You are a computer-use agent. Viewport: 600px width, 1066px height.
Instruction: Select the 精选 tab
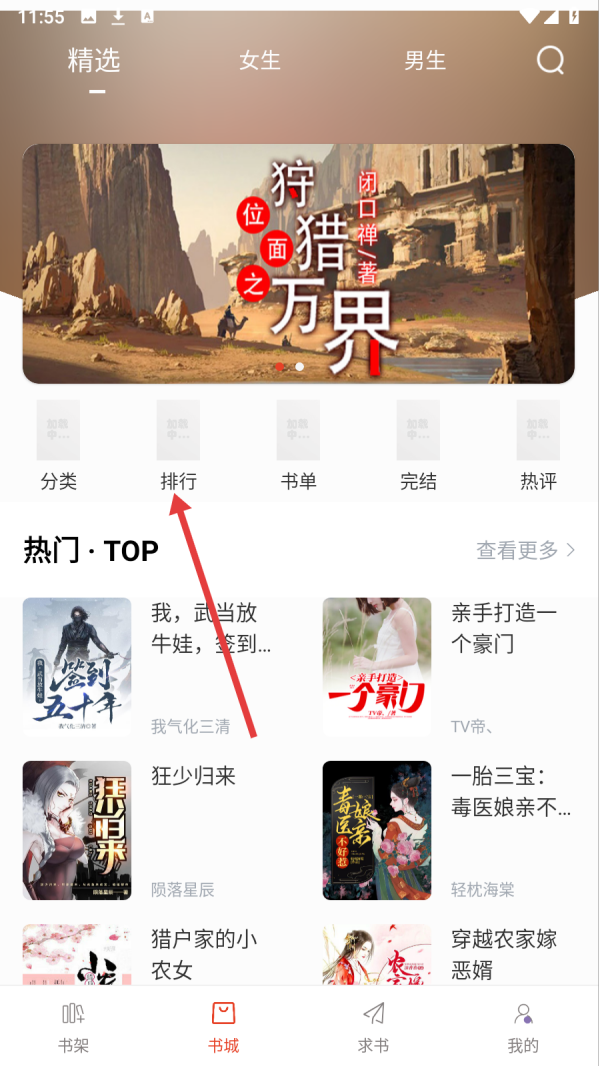[94, 61]
